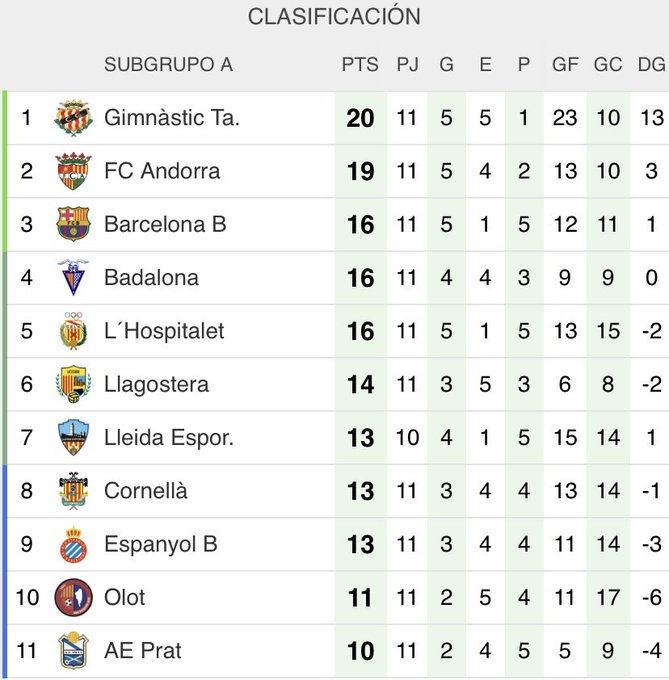Select Lleida Espor. in the standings
Image resolution: width=669 pixels, height=680 pixels.
coord(169,438)
